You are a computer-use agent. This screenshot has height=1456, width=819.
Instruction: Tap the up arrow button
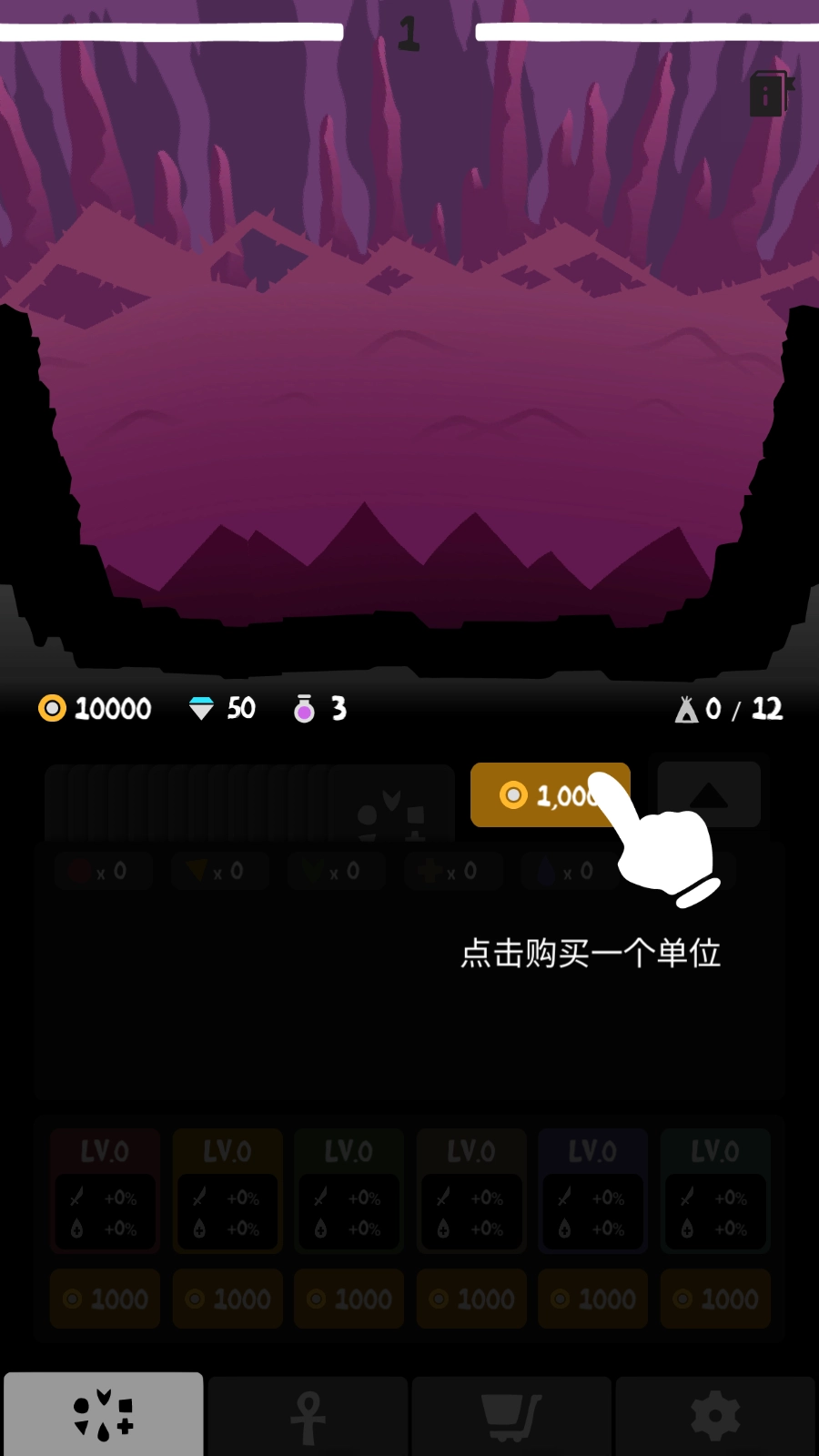[x=709, y=794]
